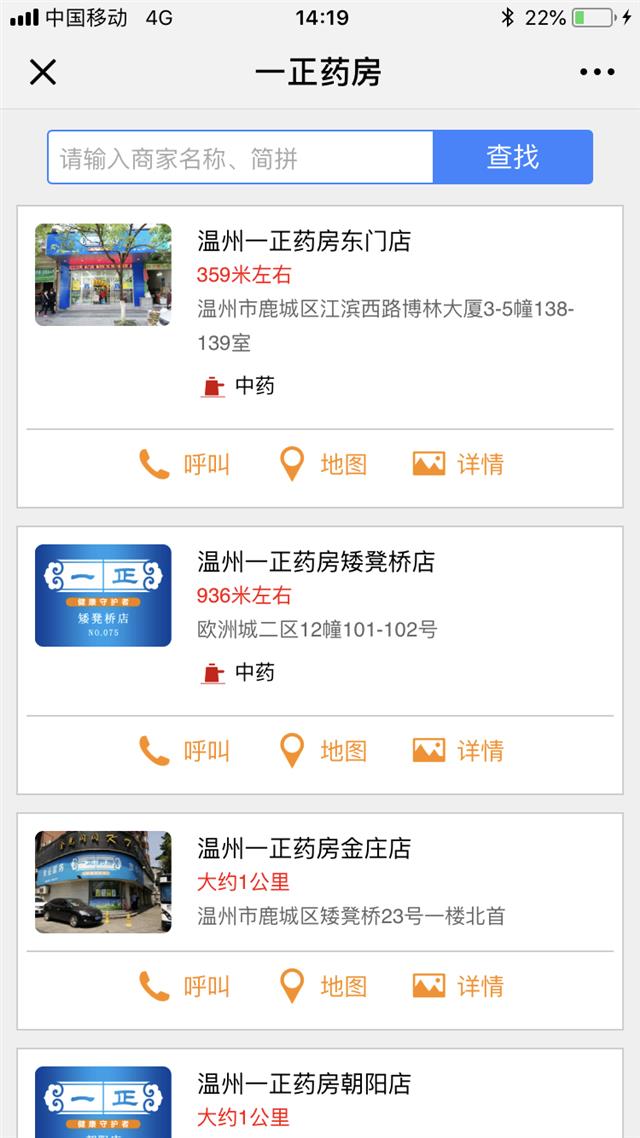
Task: Call the 东门店 store via 呼叫
Action: (184, 465)
